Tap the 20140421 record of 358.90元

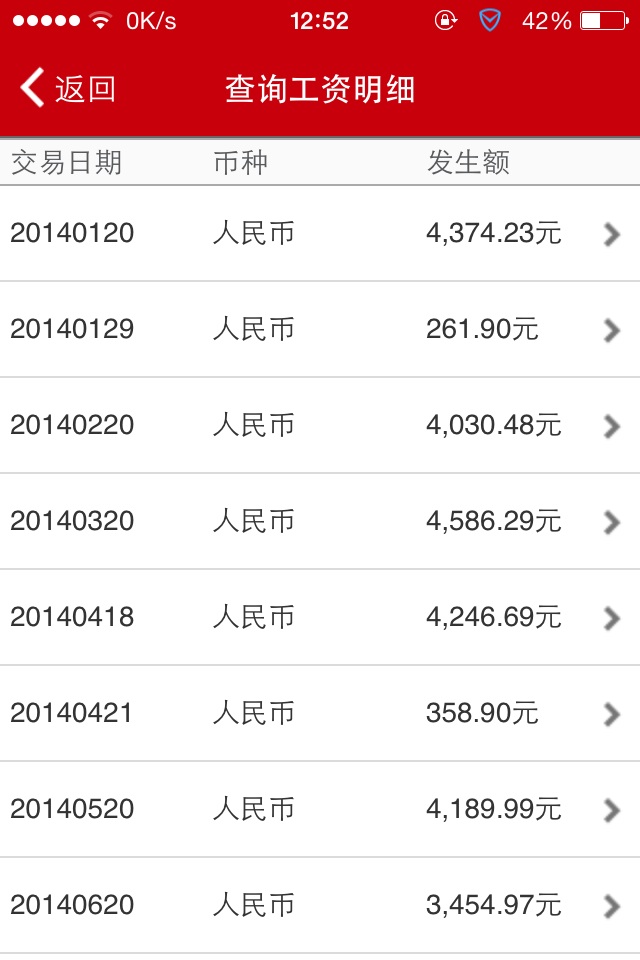pos(320,714)
